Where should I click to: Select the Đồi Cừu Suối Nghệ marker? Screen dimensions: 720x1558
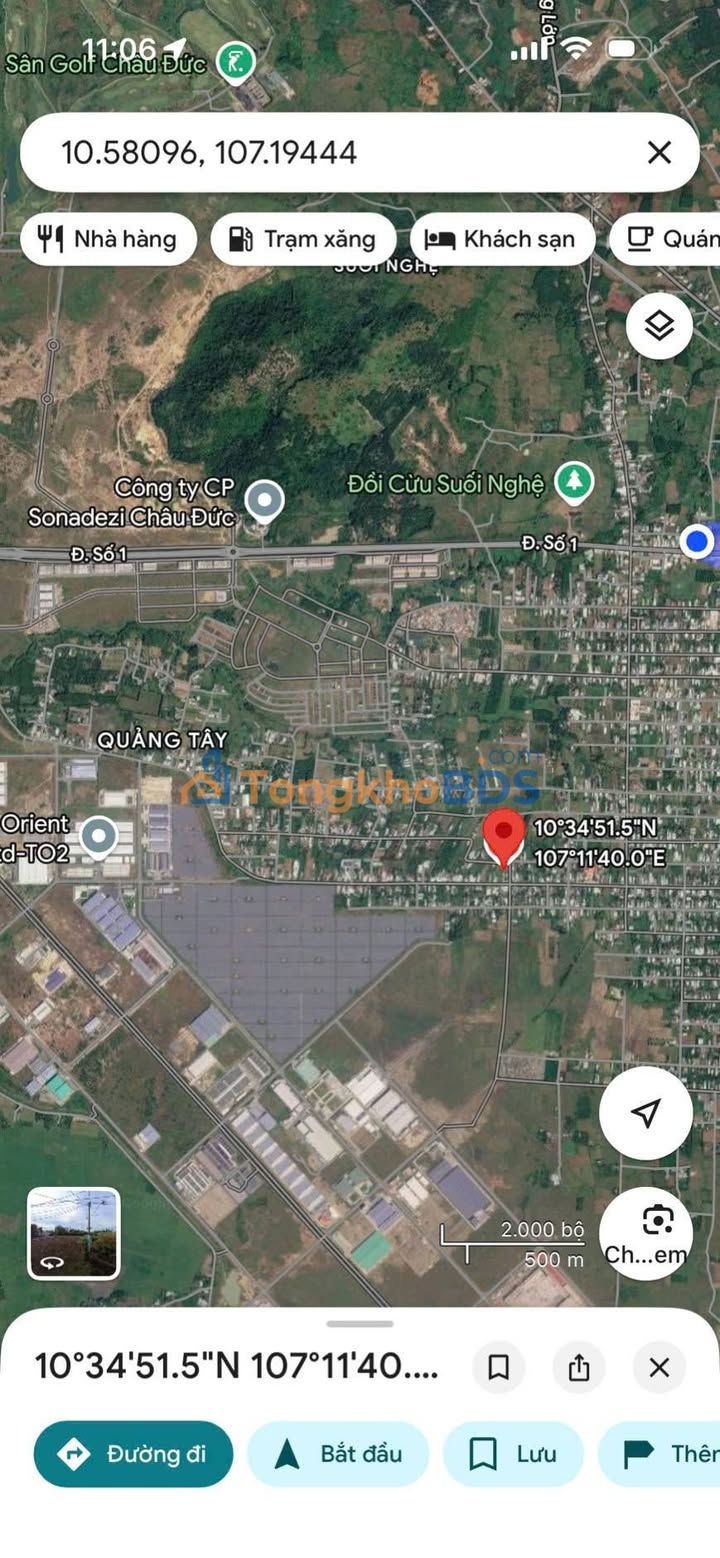coord(574,482)
